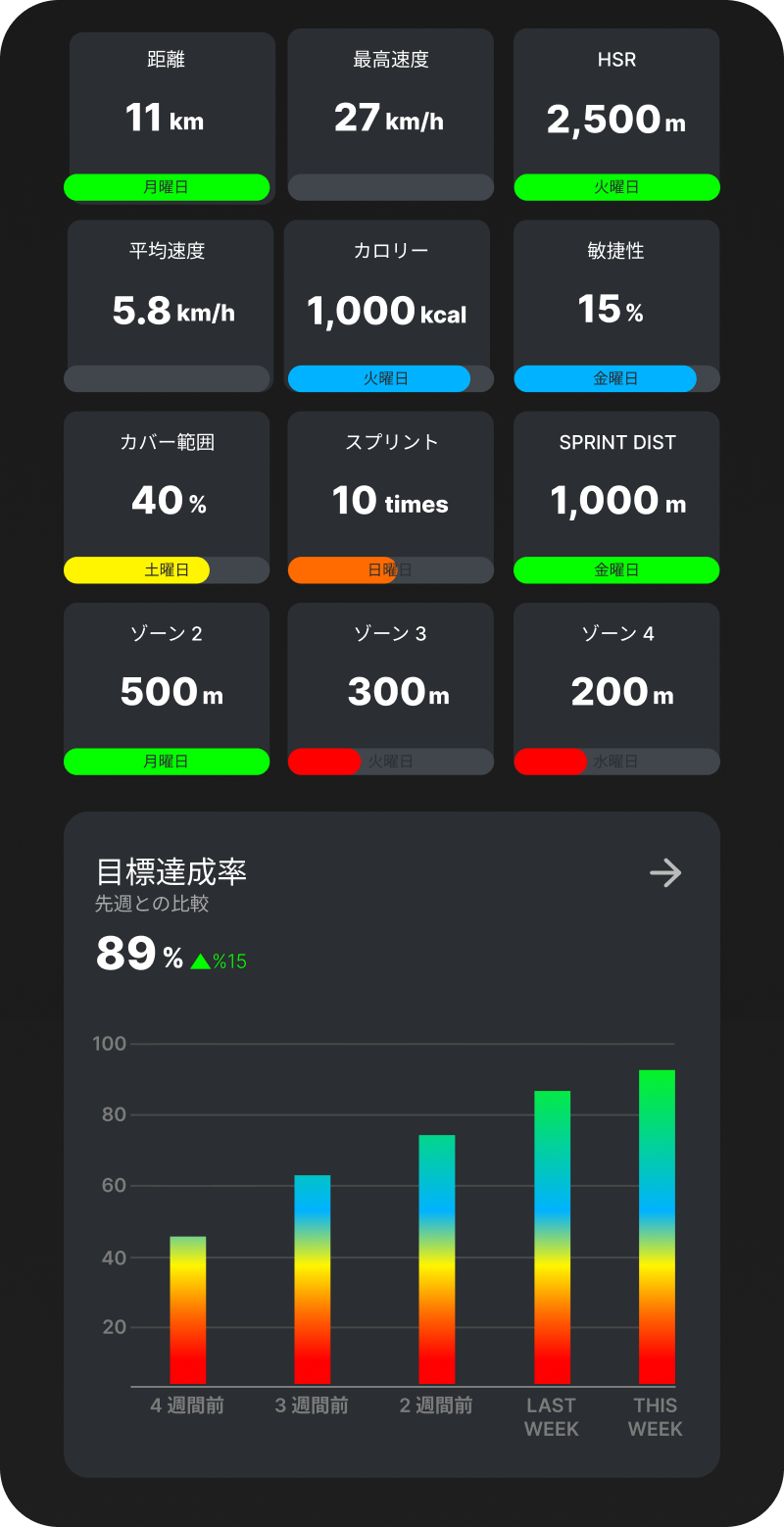Show the ゾーン 4 card
The image size is (784, 1527).
[616, 687]
